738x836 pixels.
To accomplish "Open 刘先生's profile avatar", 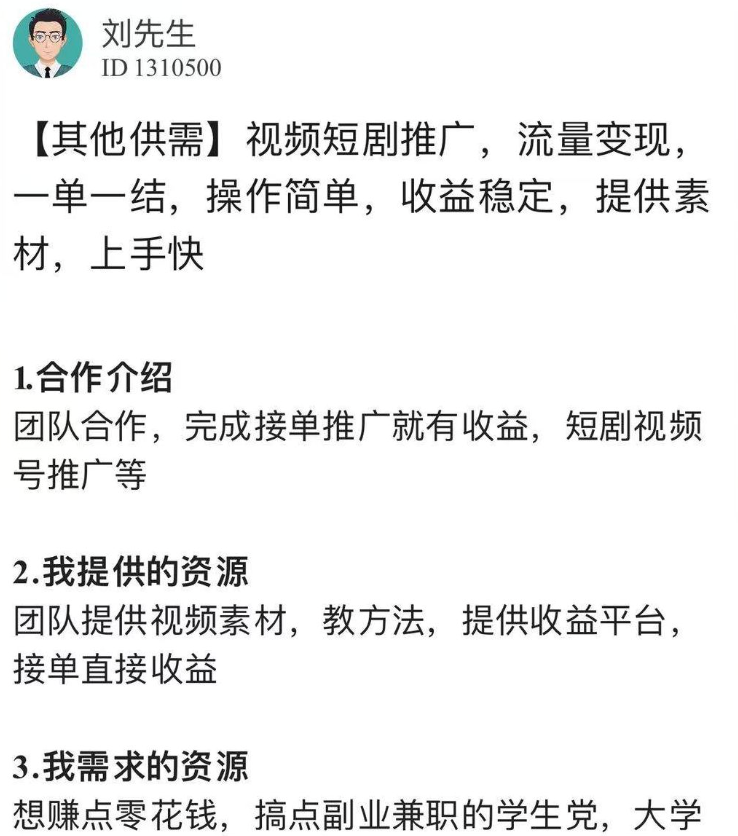I will coord(48,46).
